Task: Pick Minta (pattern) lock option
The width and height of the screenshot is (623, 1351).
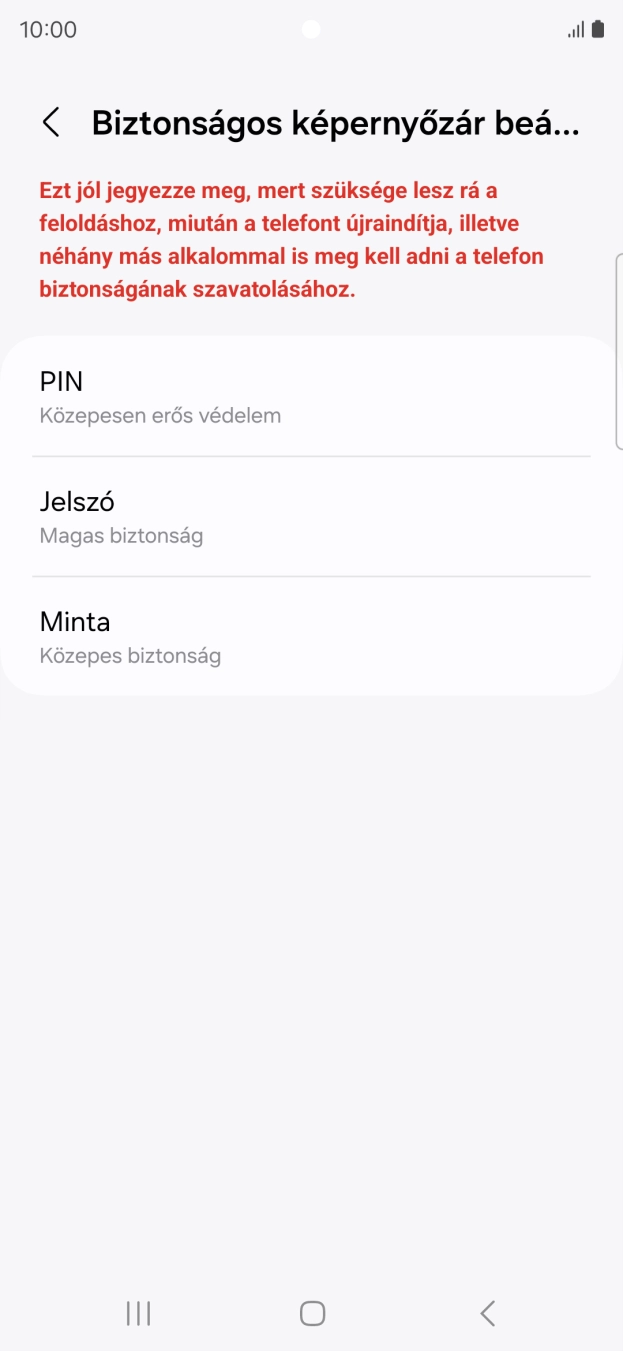Action: click(311, 637)
